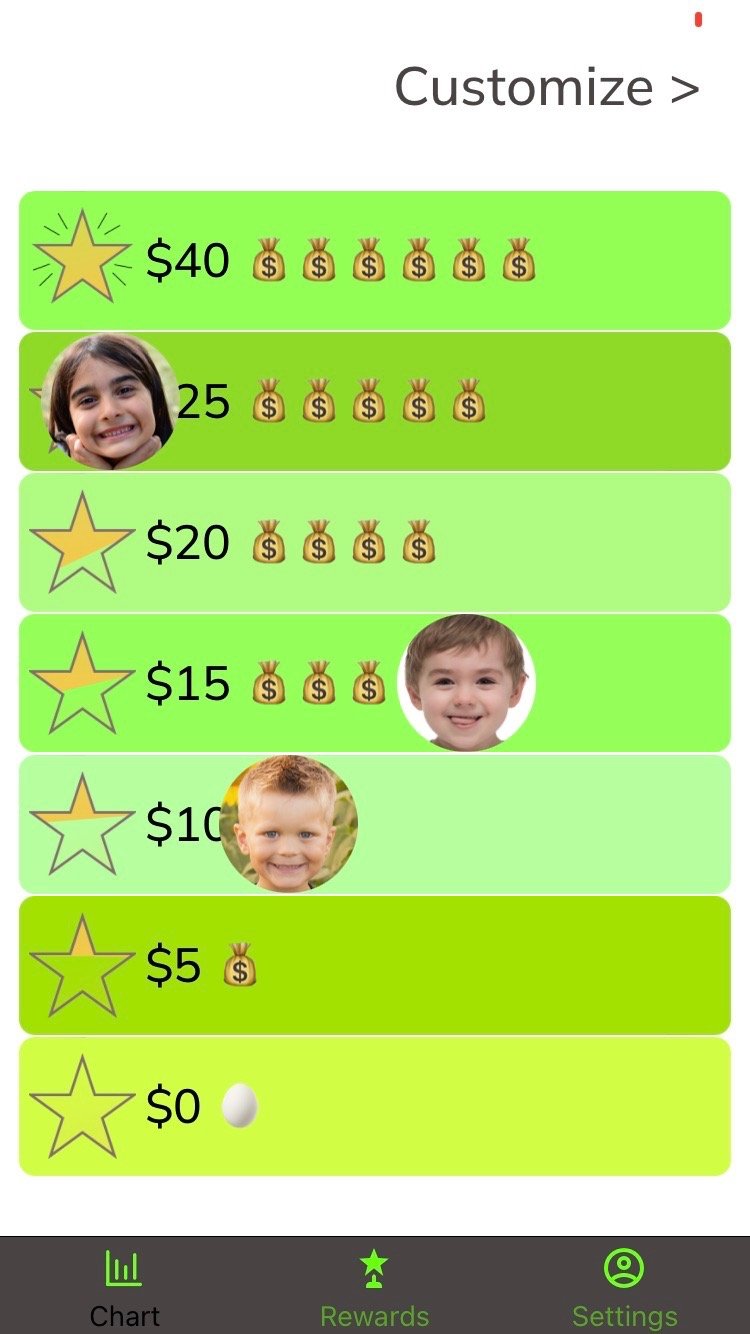
Task: Open the Settings tab
Action: [x=624, y=1287]
